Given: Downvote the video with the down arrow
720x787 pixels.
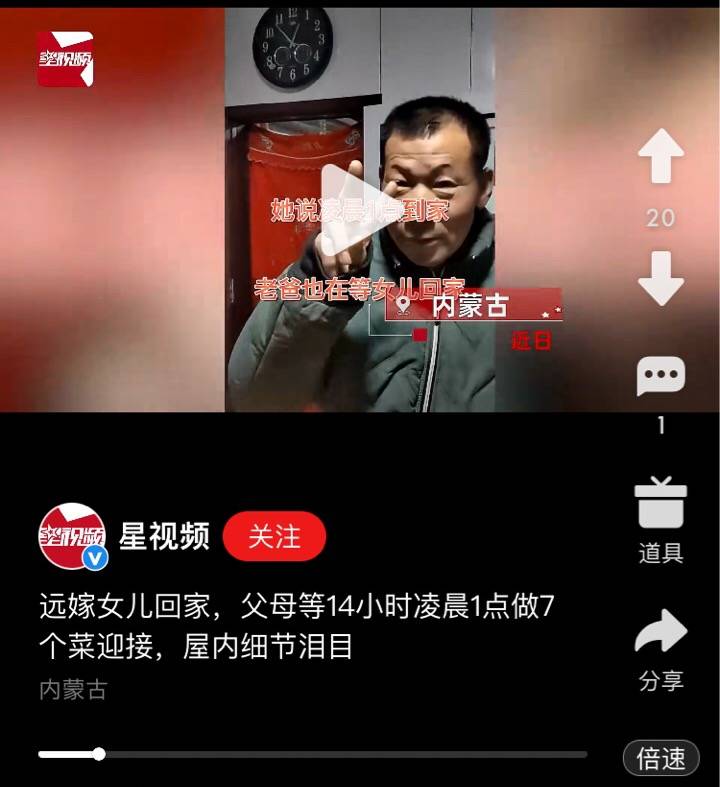Looking at the screenshot, I should click(x=660, y=279).
